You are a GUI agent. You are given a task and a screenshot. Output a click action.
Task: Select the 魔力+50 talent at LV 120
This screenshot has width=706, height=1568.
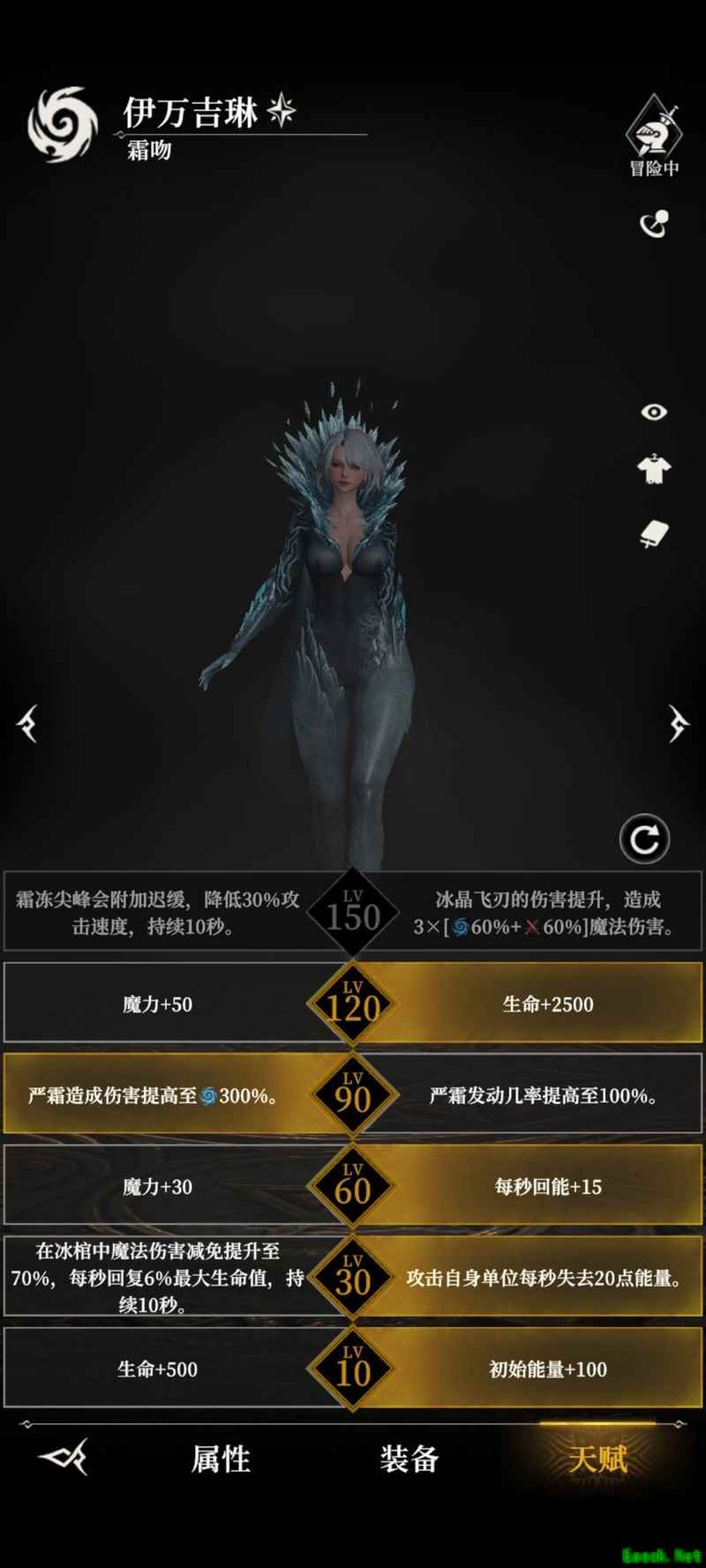coord(157,1004)
